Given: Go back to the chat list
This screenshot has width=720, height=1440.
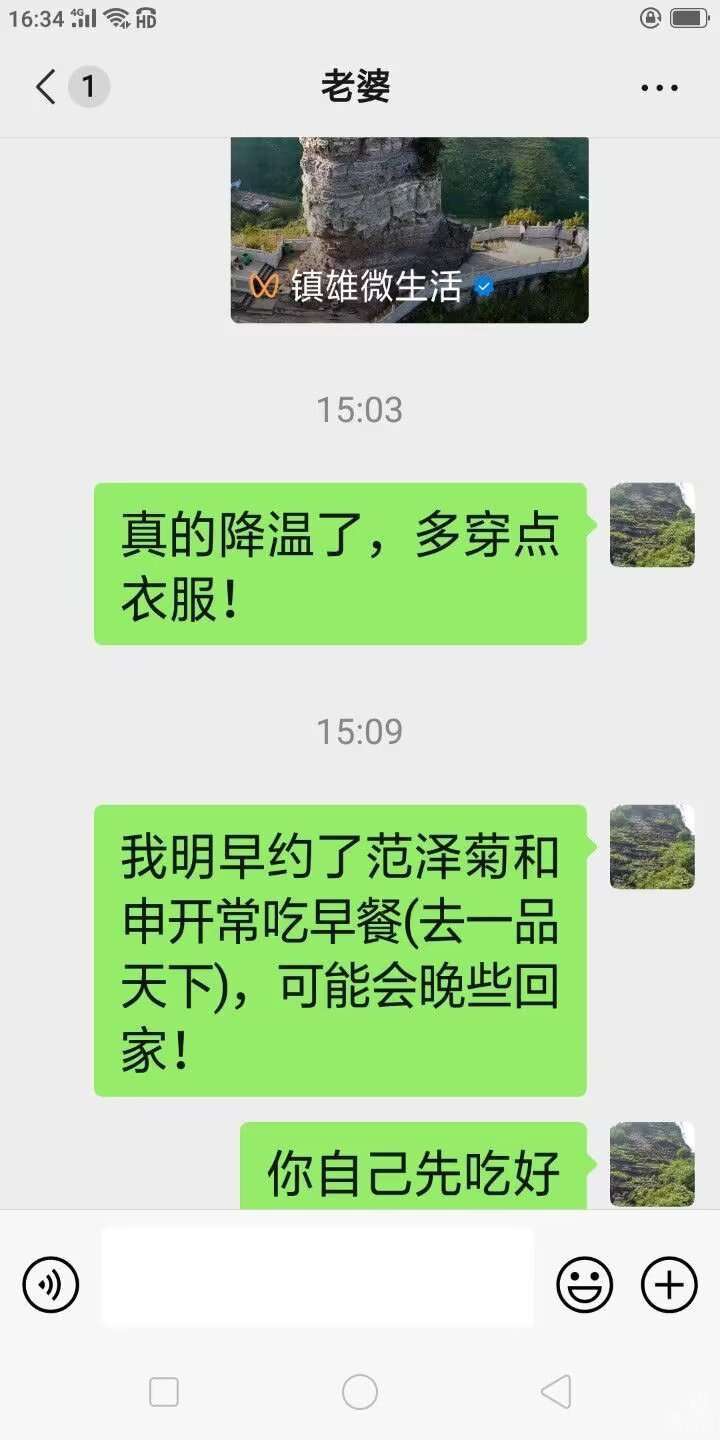Looking at the screenshot, I should pos(46,87).
